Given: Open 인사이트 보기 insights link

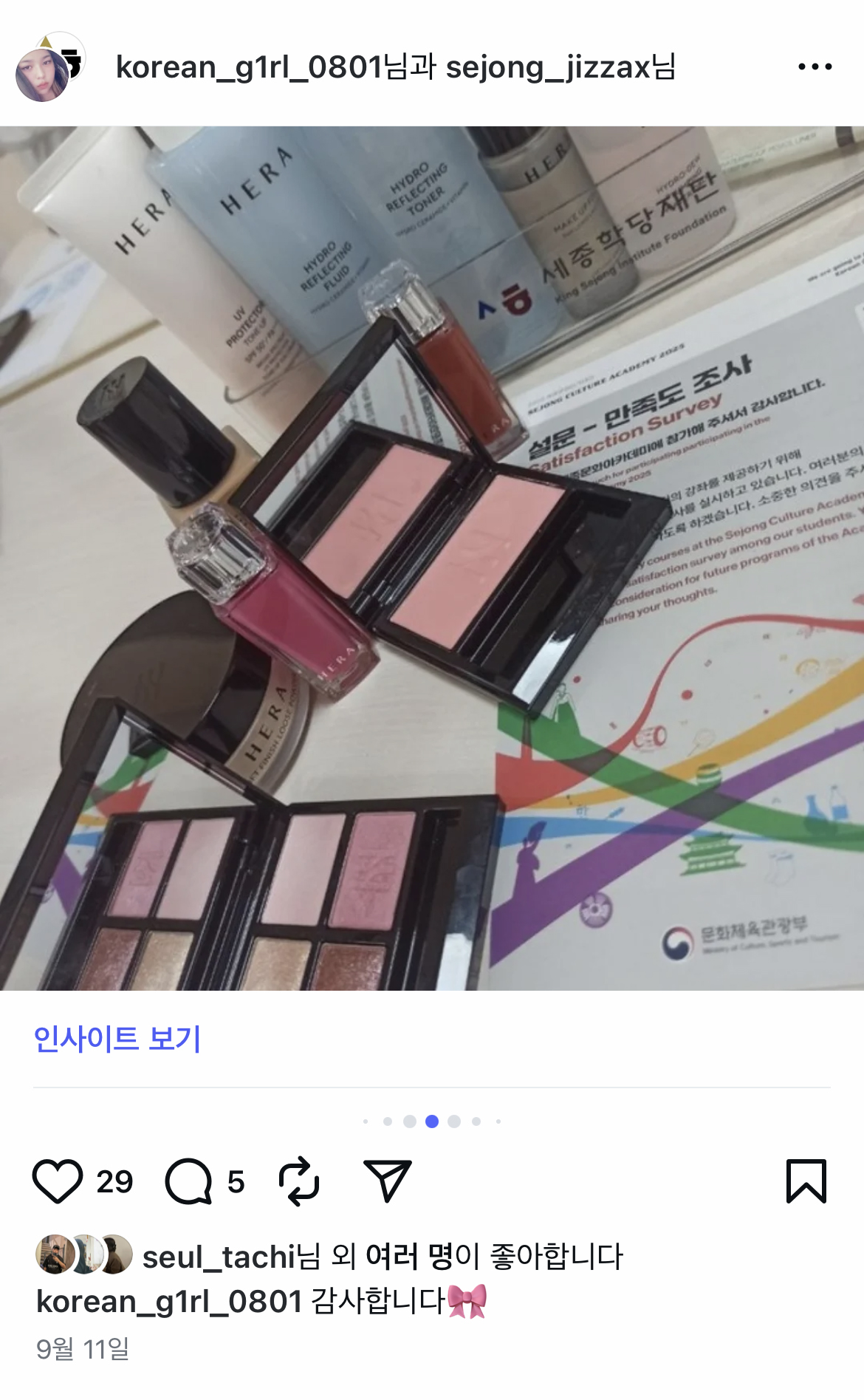Looking at the screenshot, I should pyautogui.click(x=117, y=1038).
